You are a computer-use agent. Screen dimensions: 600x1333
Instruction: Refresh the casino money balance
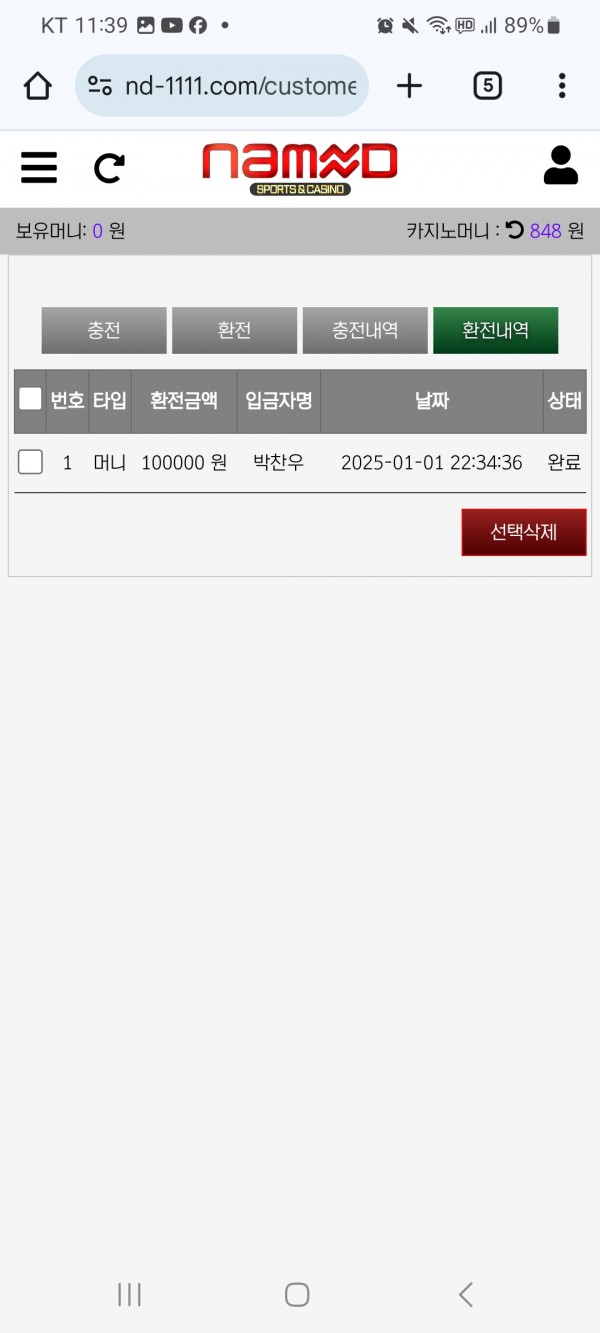click(514, 230)
